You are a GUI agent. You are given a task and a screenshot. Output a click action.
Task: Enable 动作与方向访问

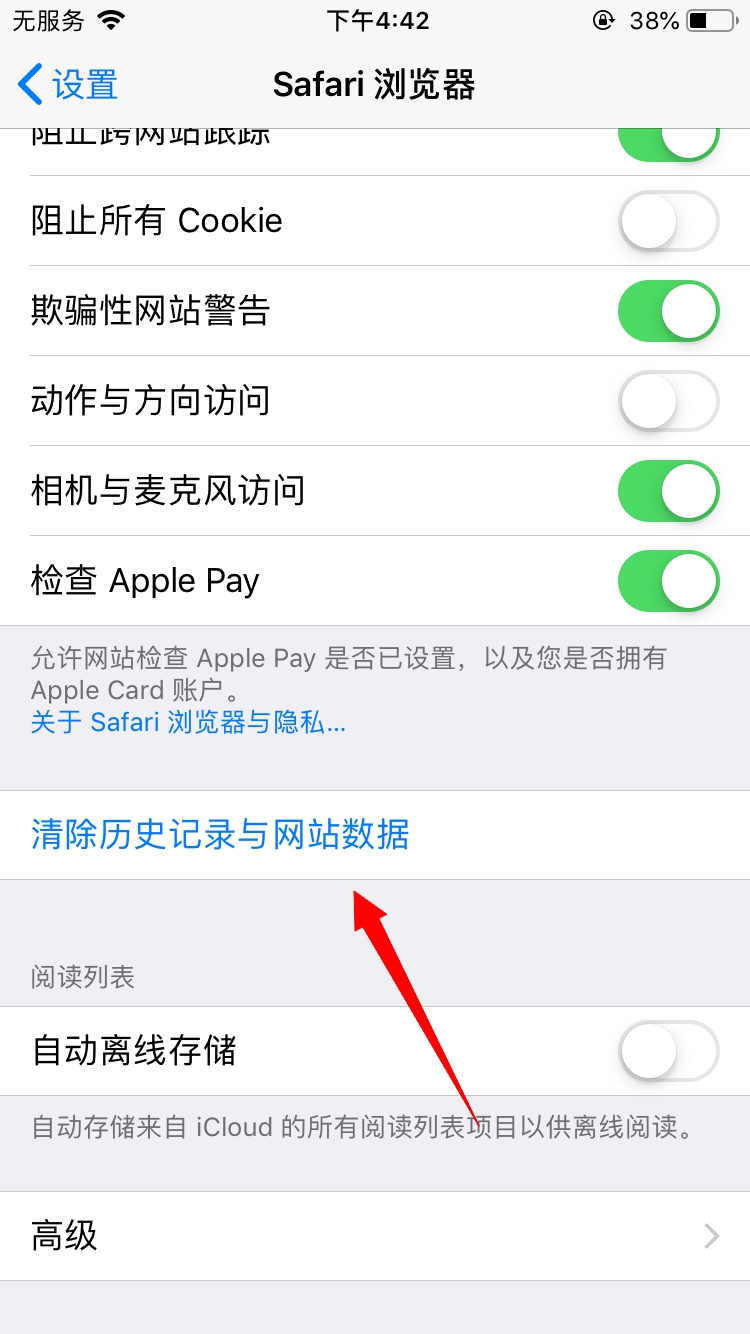pos(669,401)
